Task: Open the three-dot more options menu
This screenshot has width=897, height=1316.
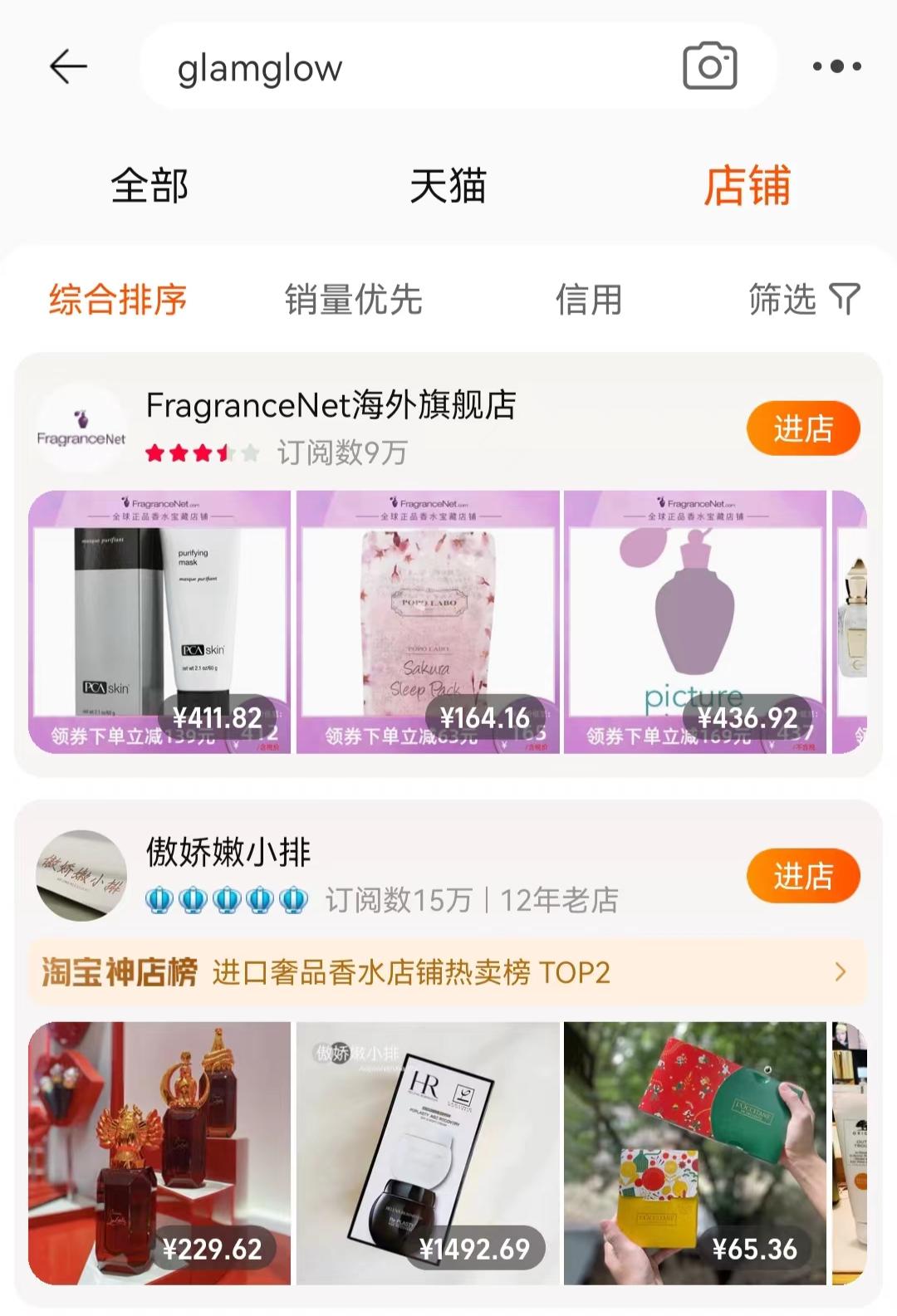Action: click(838, 64)
